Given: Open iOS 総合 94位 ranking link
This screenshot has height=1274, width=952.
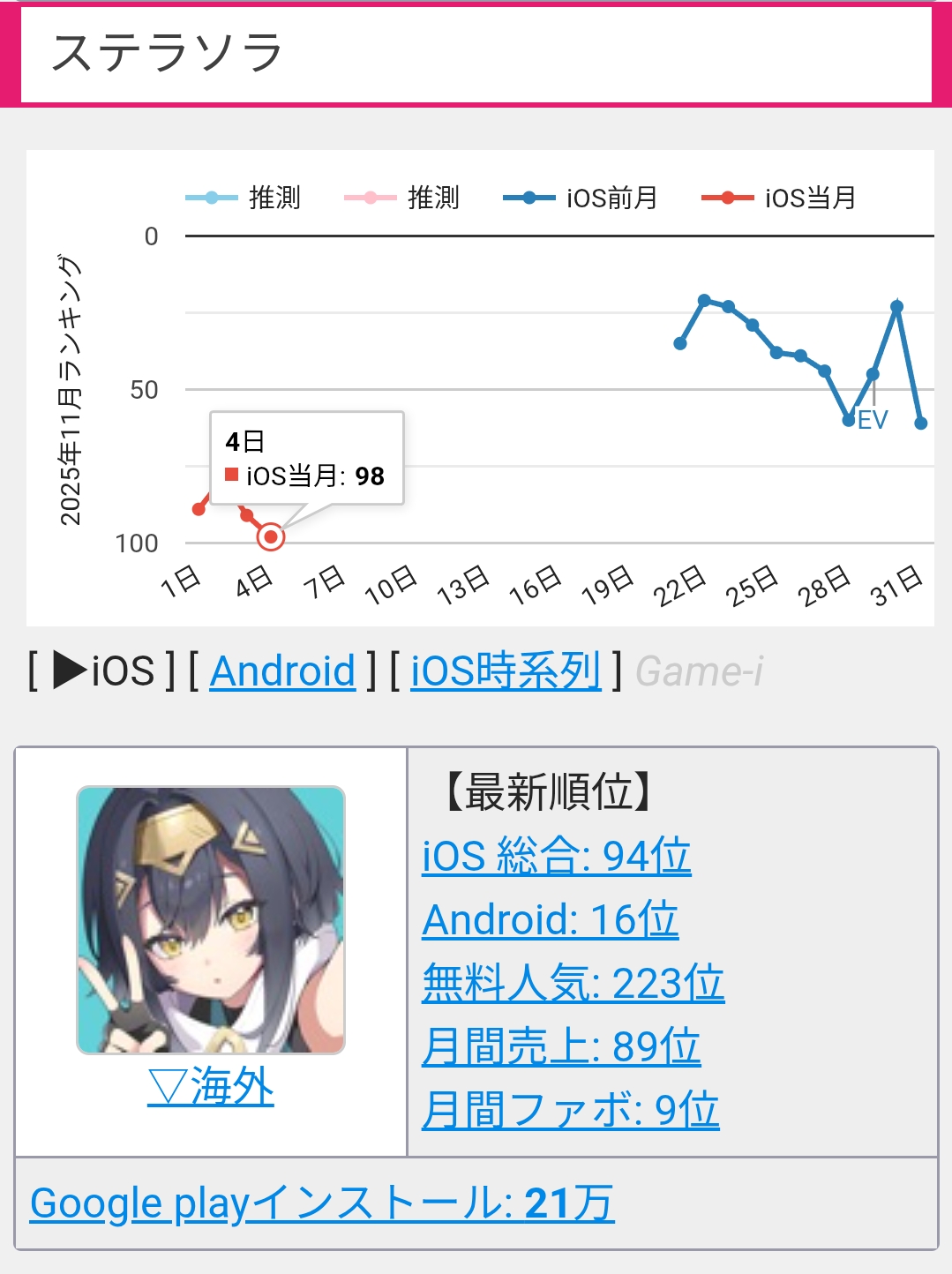Looking at the screenshot, I should click(x=556, y=856).
